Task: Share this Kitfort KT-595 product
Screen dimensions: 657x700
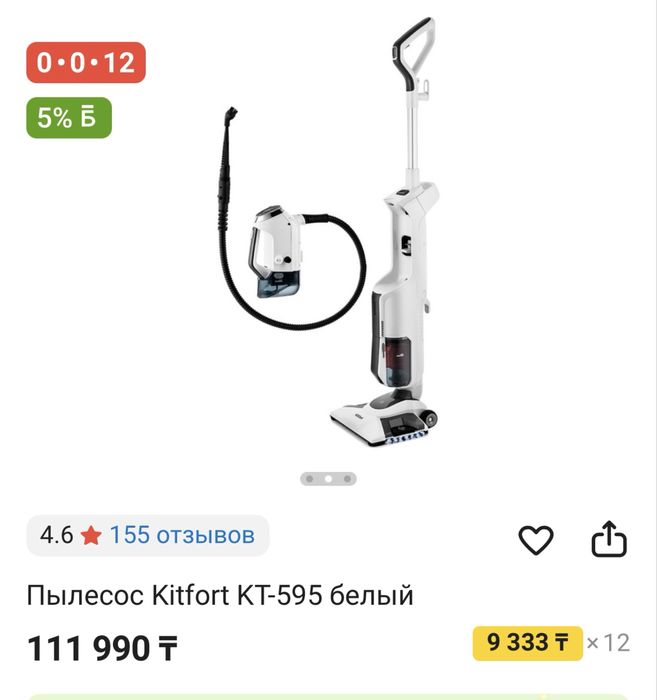Action: click(608, 540)
